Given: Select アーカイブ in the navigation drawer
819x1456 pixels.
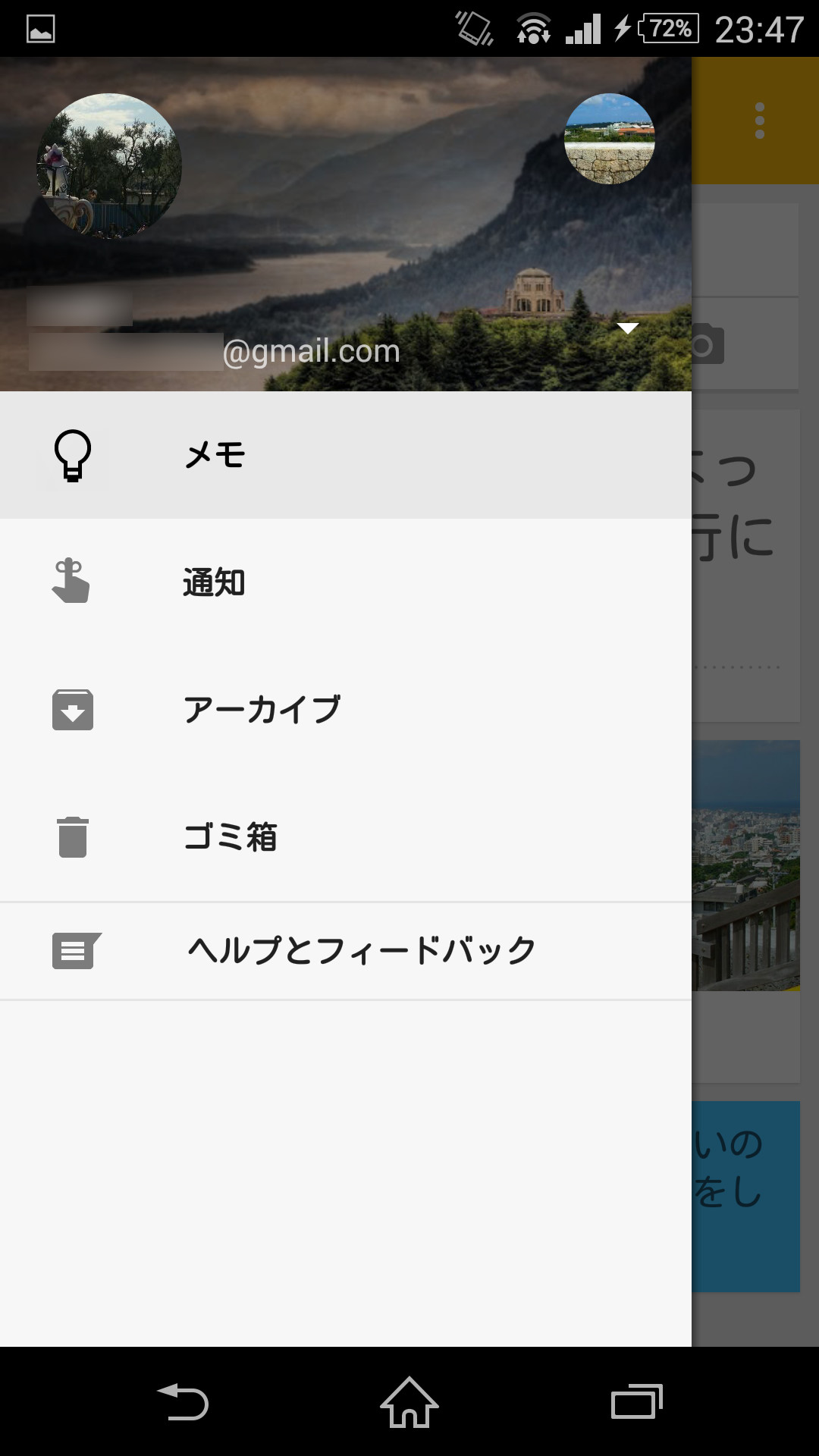Looking at the screenshot, I should tap(263, 709).
